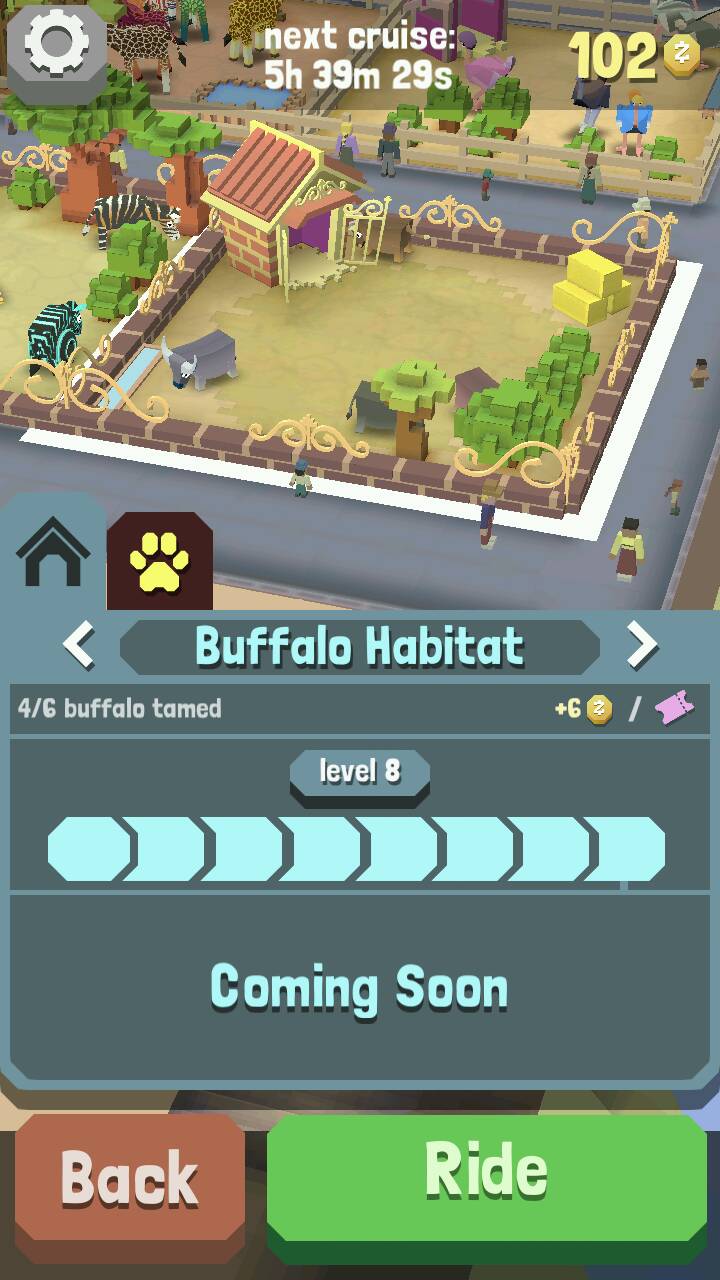720x1280 pixels.
Task: Tap the Back button
Action: click(x=130, y=1178)
